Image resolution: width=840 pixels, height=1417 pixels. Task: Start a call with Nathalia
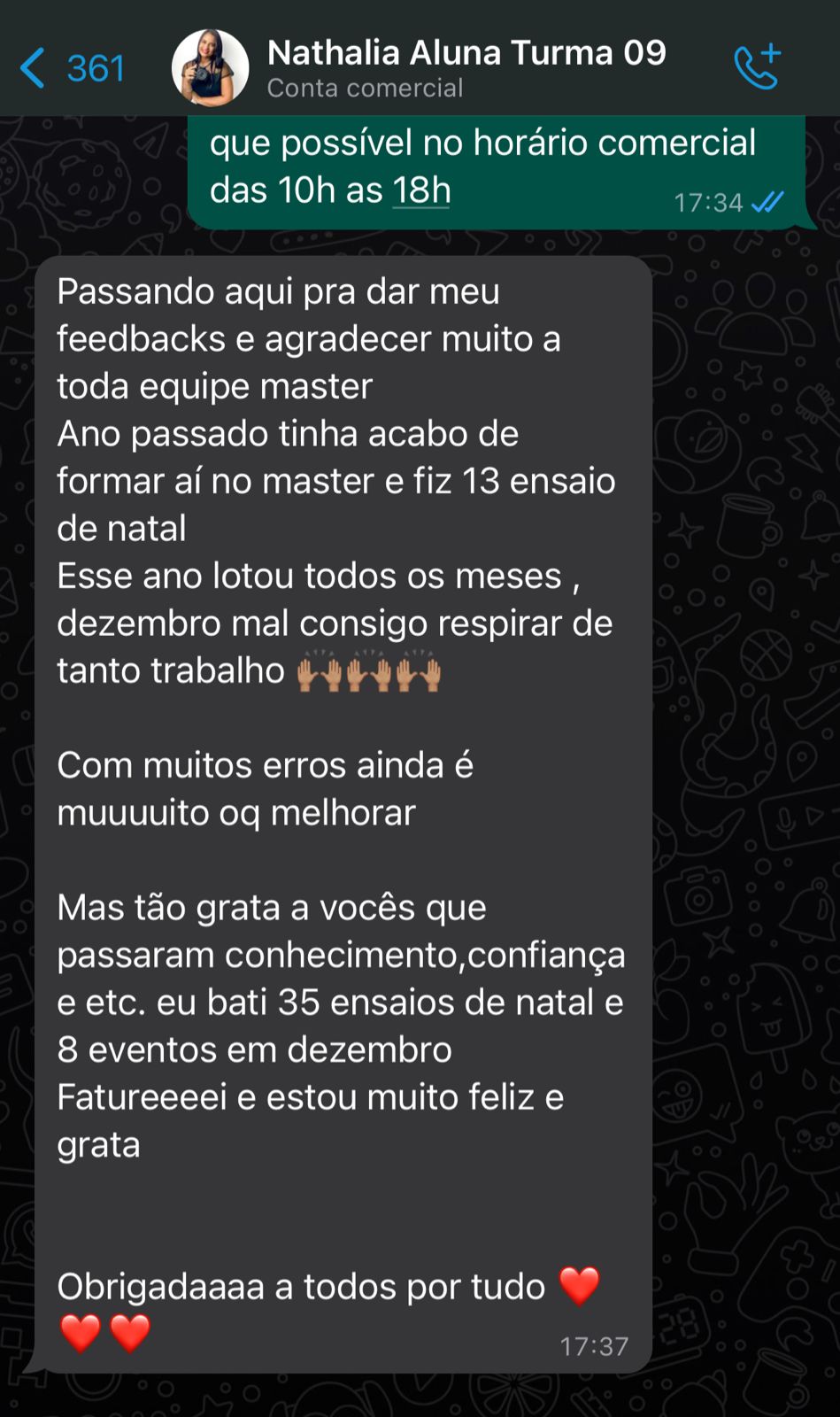tap(757, 67)
